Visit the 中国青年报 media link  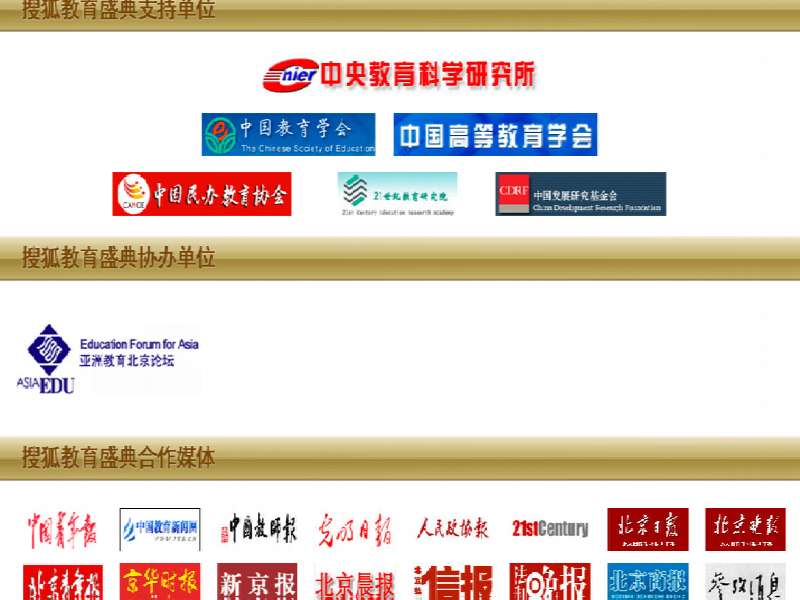62,529
